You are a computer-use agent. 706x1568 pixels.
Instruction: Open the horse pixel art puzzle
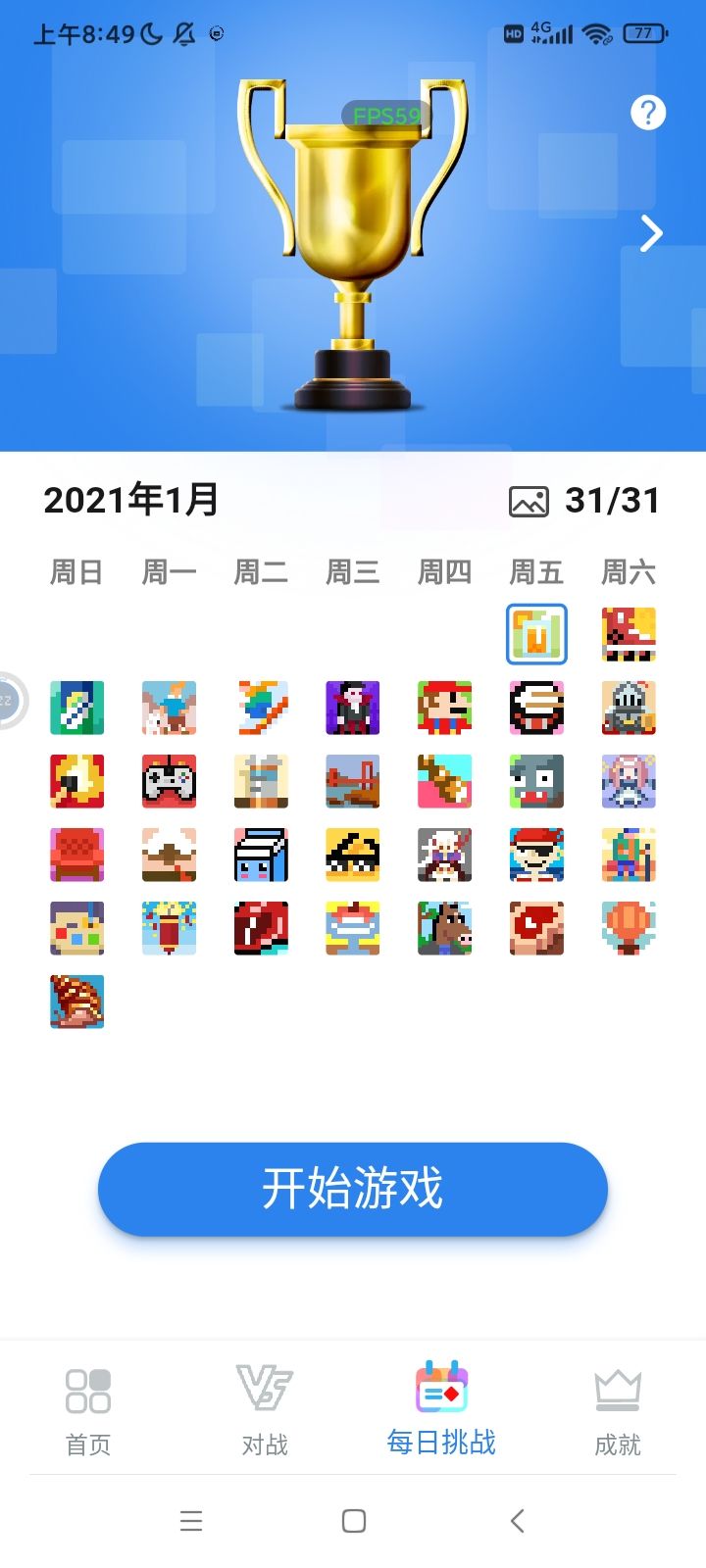click(444, 928)
